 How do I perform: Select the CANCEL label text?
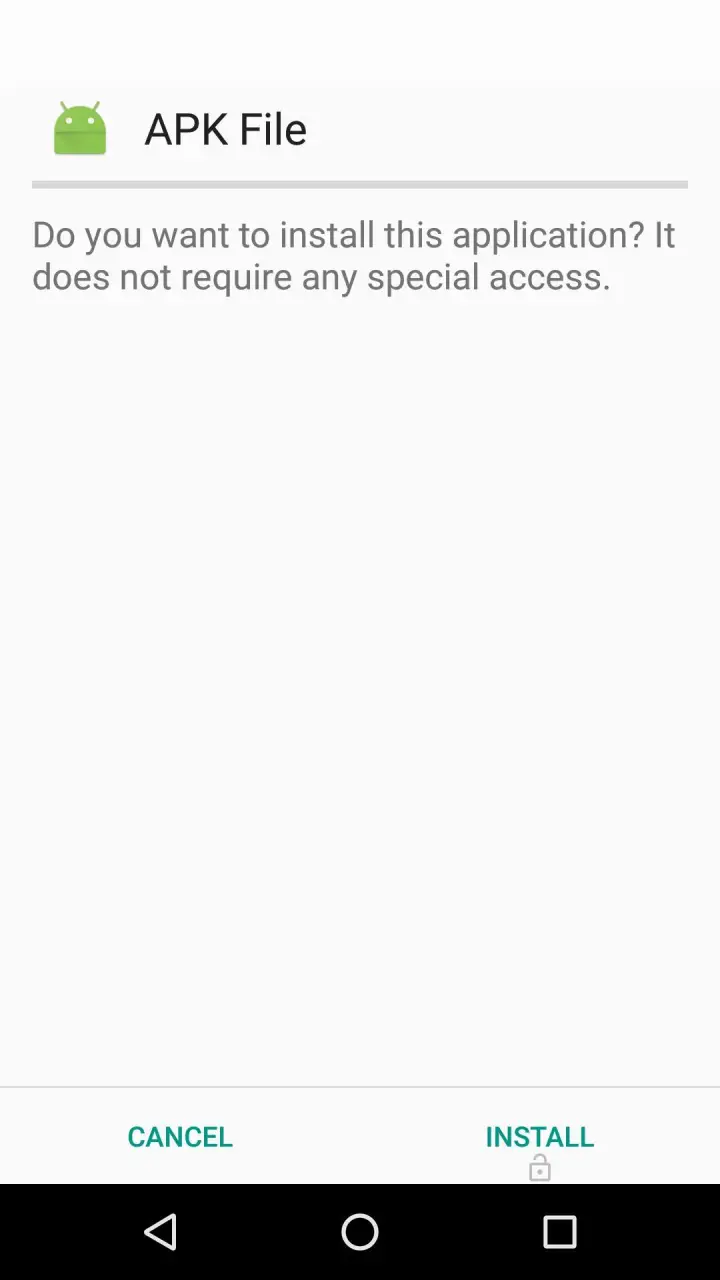(x=180, y=1137)
